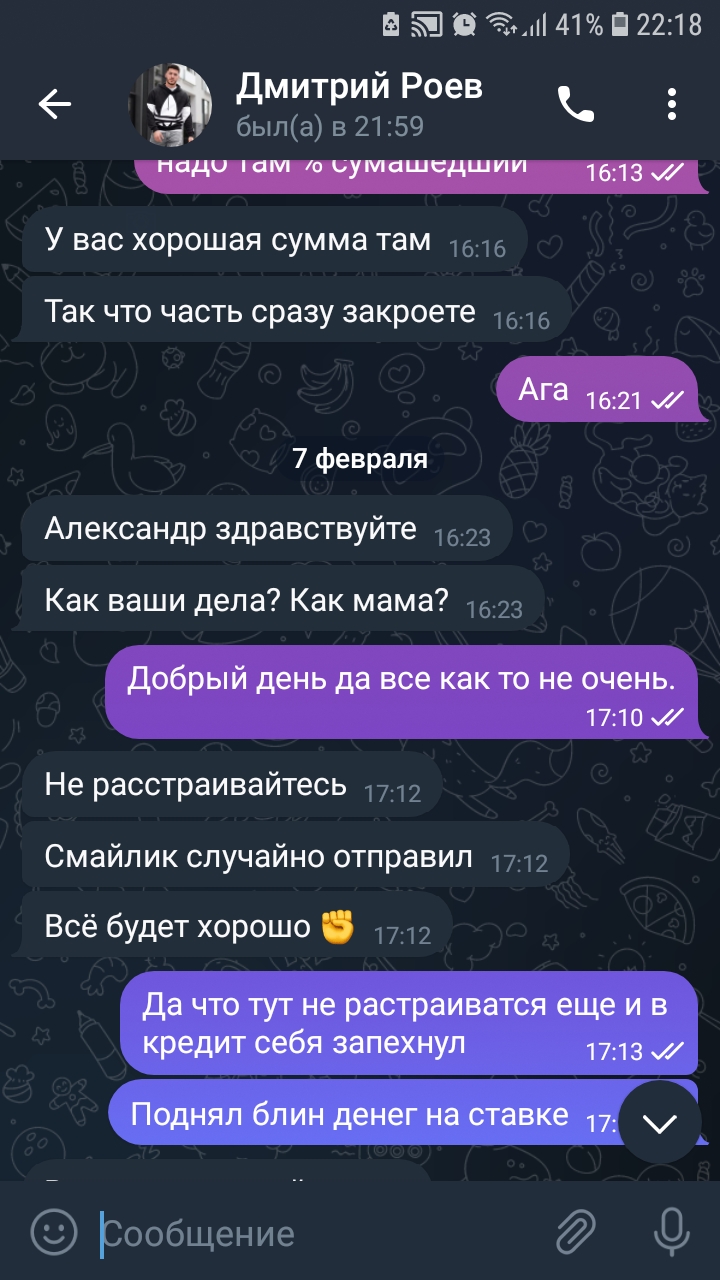This screenshot has height=1280, width=720.
Task: Tap the Сообщение text field
Action: click(318, 1234)
